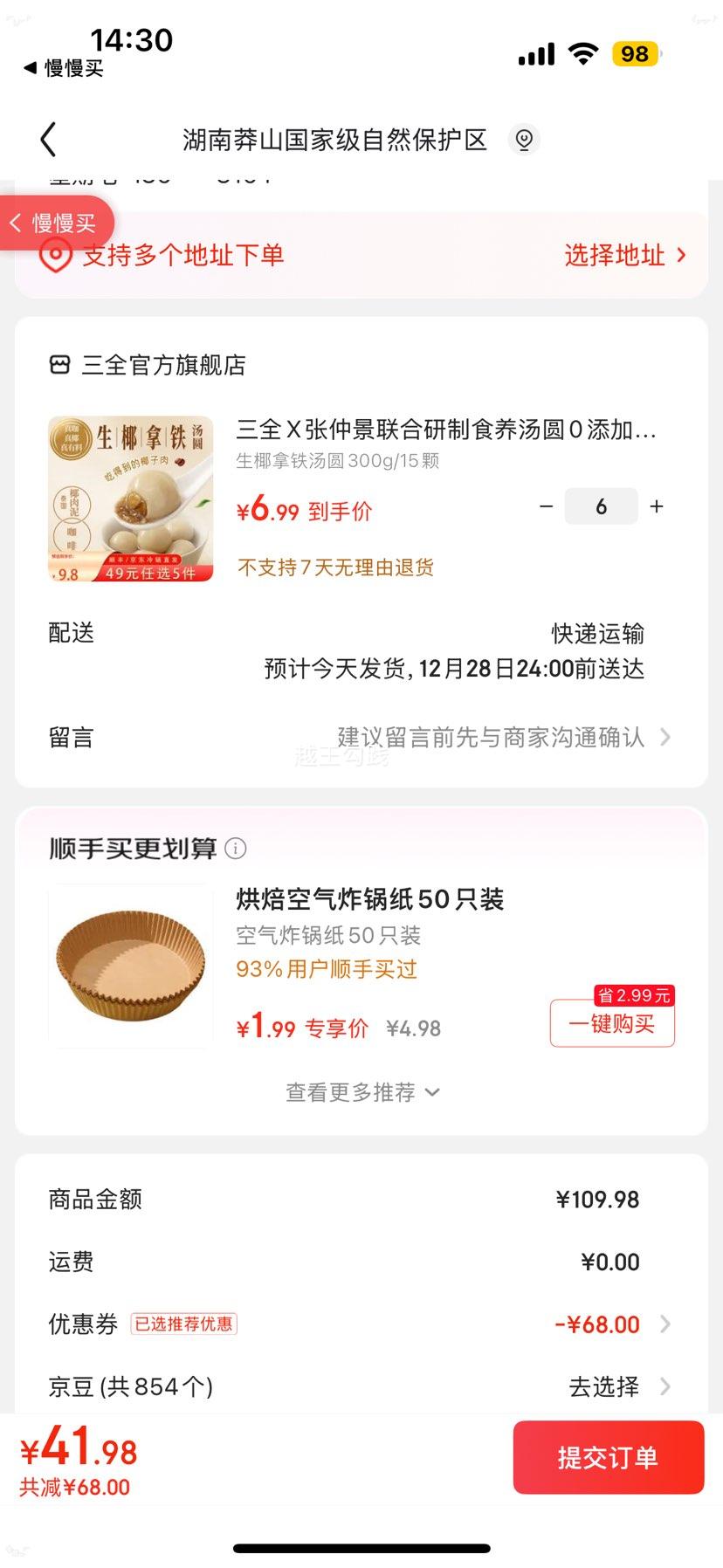Expand the 留言 message suggestion row
The height and width of the screenshot is (1568, 723).
[666, 737]
